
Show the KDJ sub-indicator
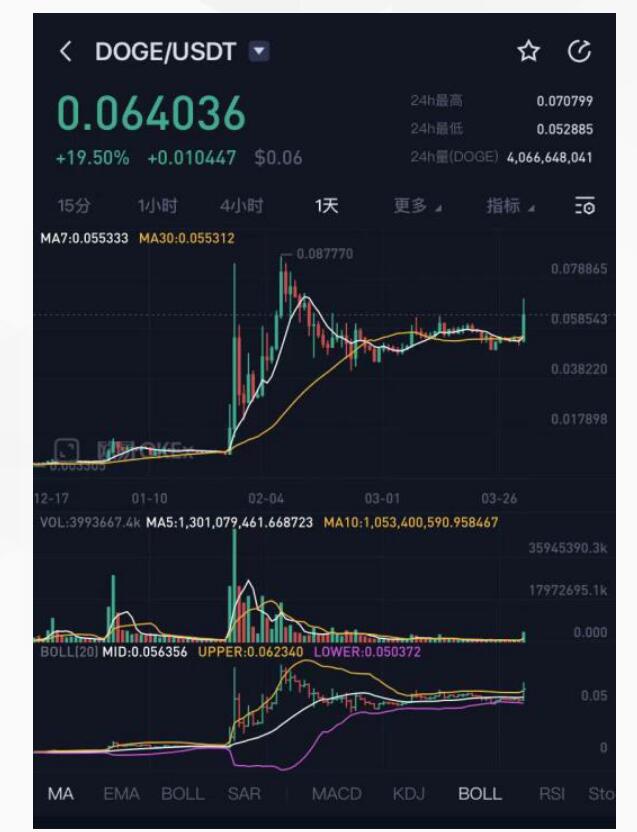point(409,794)
